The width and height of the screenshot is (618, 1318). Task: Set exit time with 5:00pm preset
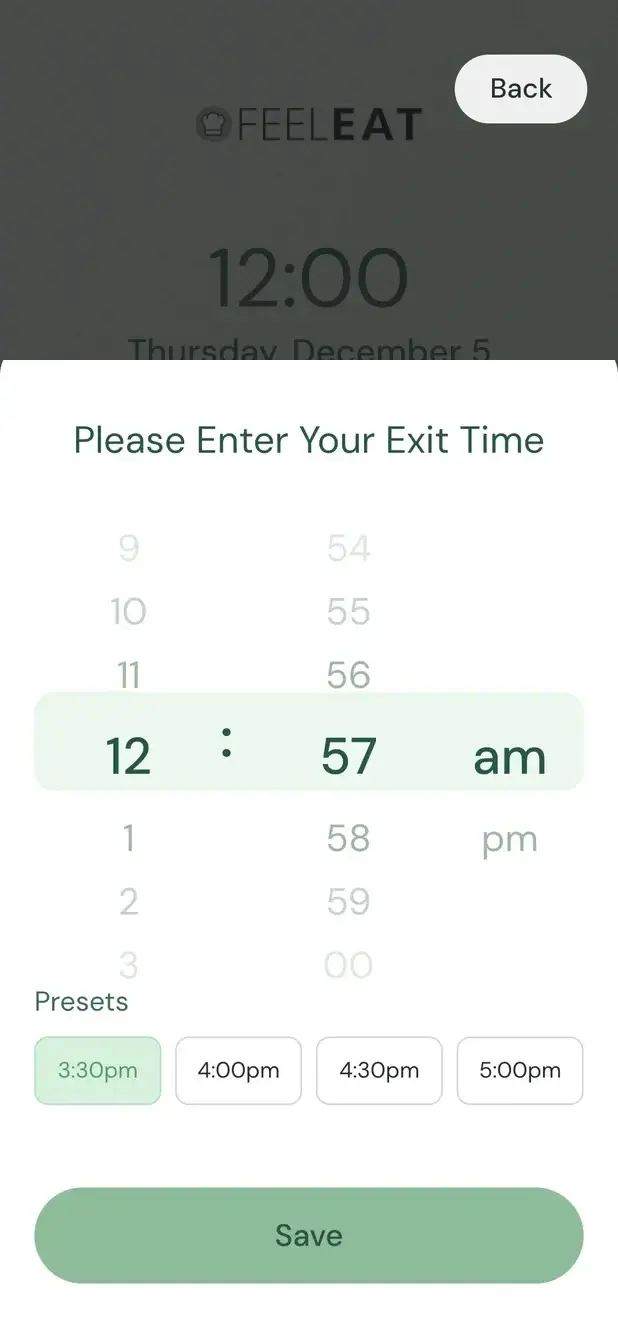(520, 1070)
